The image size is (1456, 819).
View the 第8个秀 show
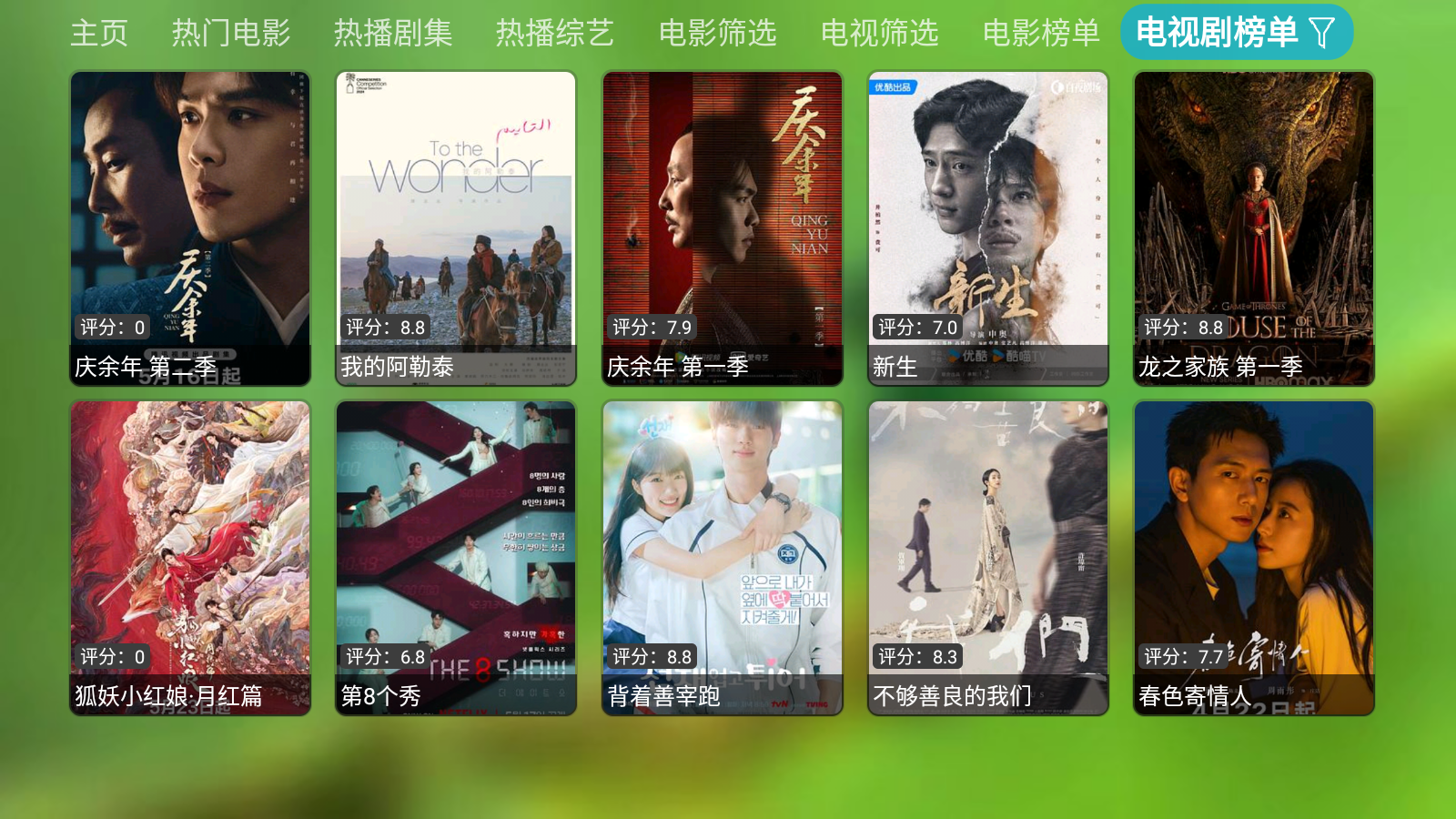(456, 557)
